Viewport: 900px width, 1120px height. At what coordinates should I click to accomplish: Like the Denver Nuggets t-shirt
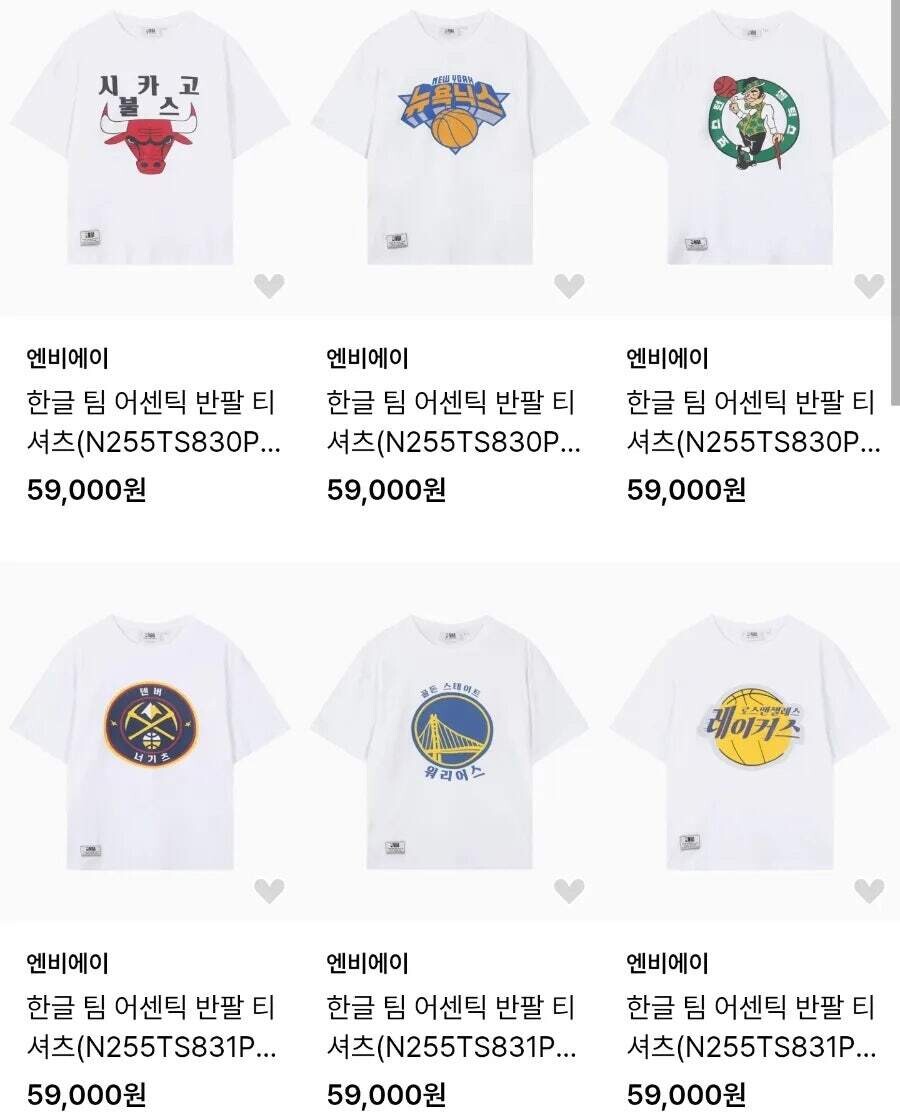pyautogui.click(x=269, y=891)
